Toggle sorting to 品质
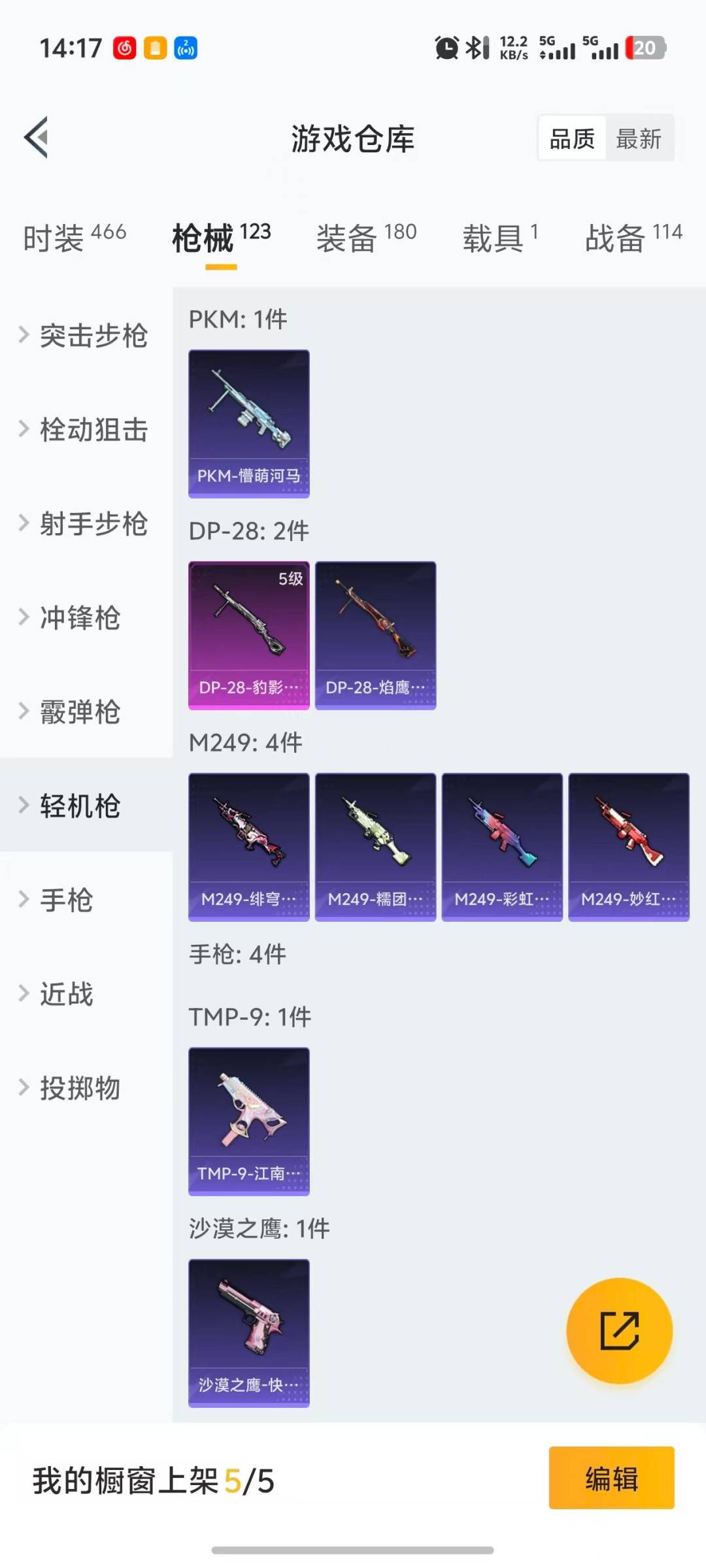The height and width of the screenshot is (1568, 706). [571, 139]
